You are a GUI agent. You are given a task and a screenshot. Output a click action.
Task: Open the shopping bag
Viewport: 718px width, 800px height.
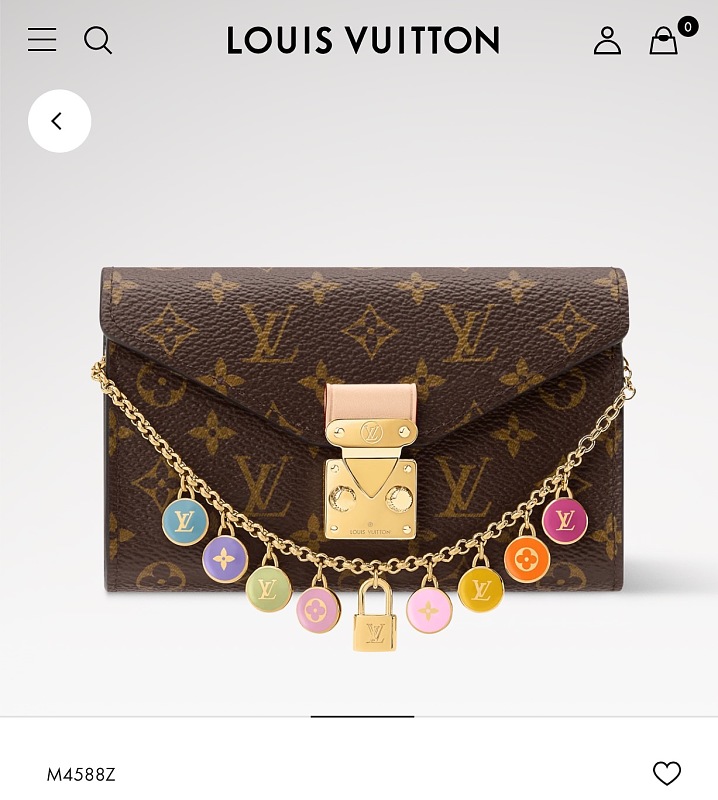coord(664,41)
